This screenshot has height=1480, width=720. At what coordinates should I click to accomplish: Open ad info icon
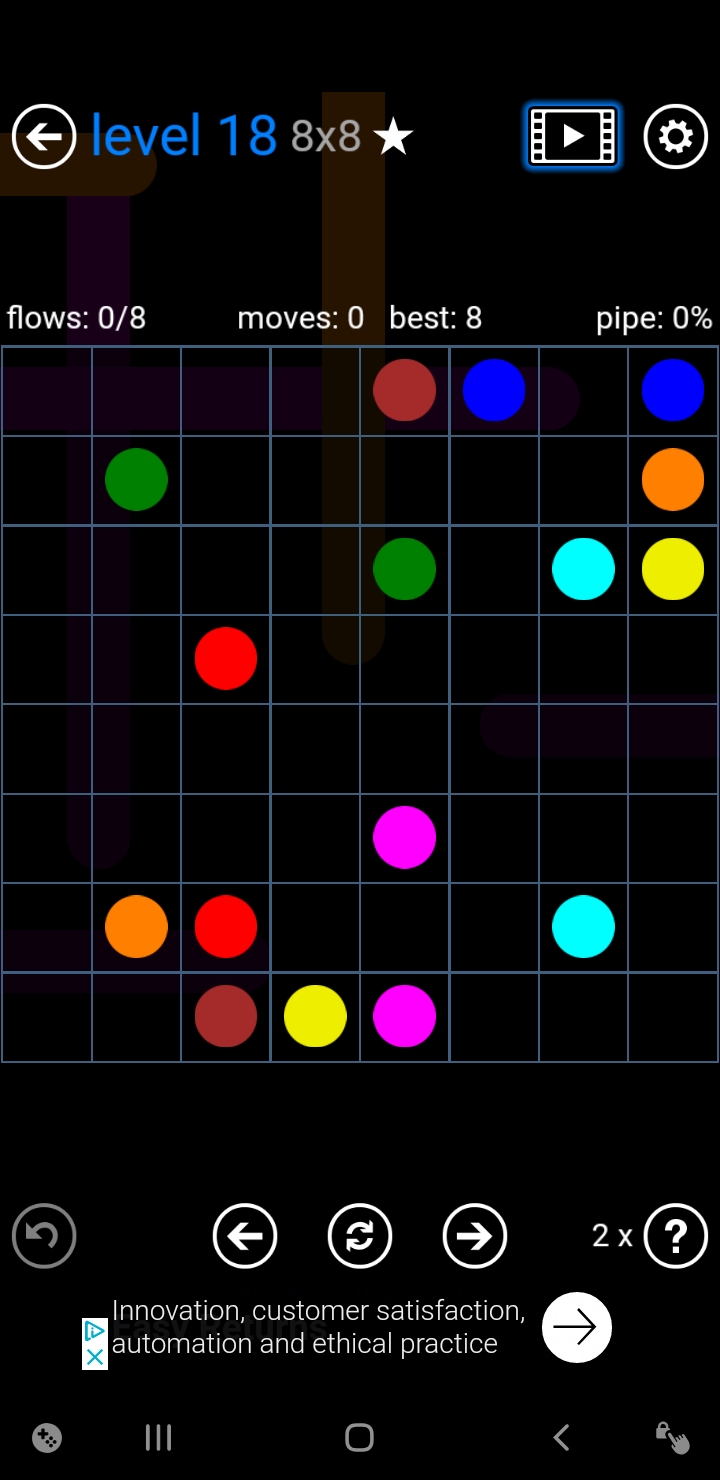tap(95, 1331)
